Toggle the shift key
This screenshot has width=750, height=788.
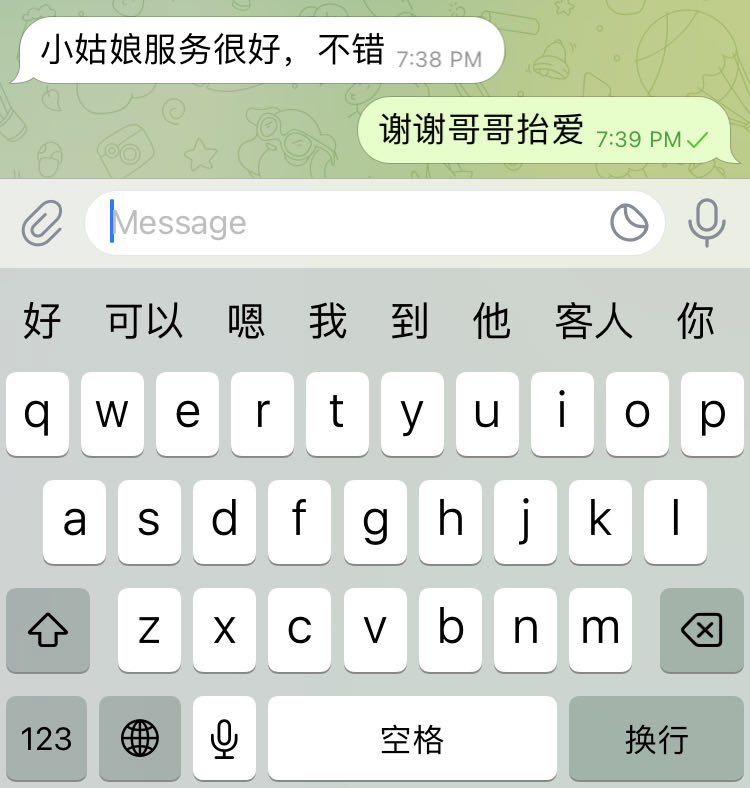48,630
